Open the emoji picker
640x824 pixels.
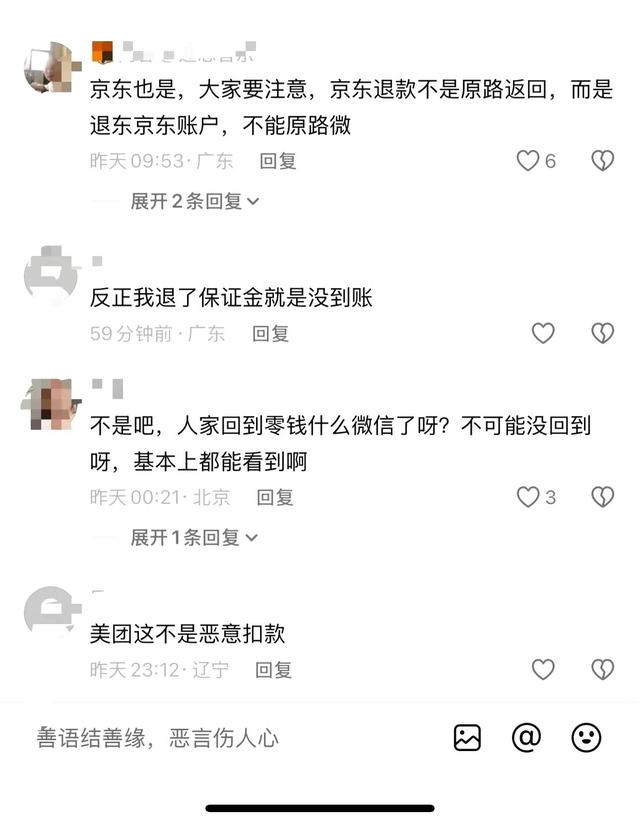[586, 738]
